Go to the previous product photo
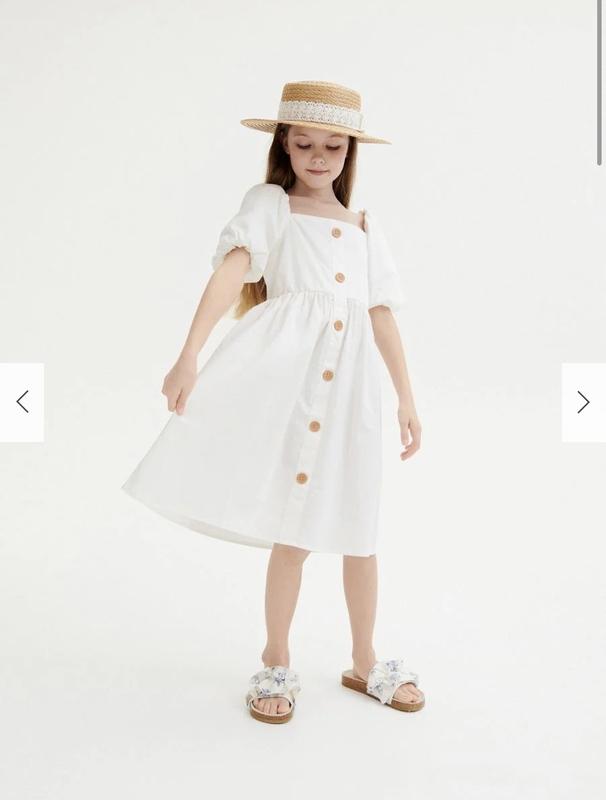 tap(22, 402)
